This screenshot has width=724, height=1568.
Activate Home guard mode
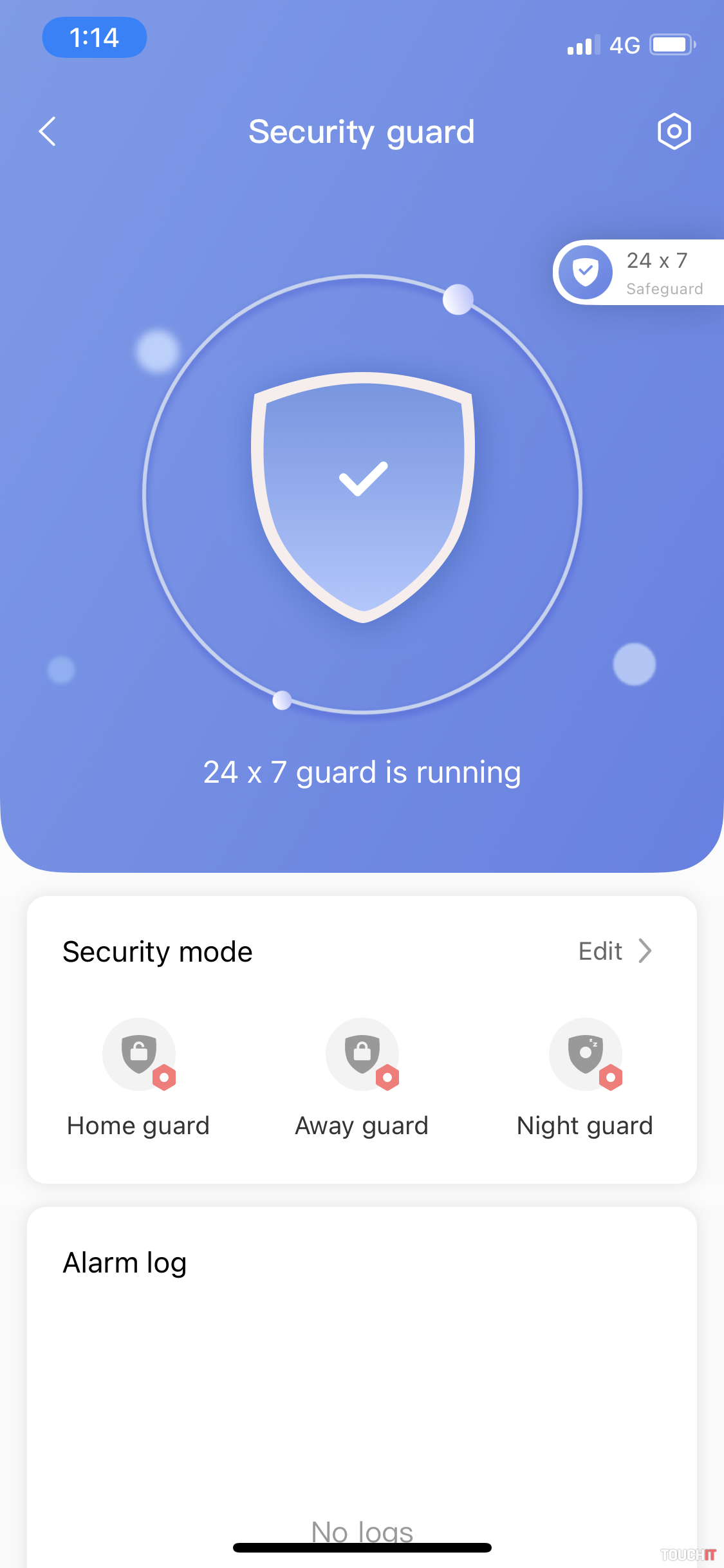(139, 1054)
